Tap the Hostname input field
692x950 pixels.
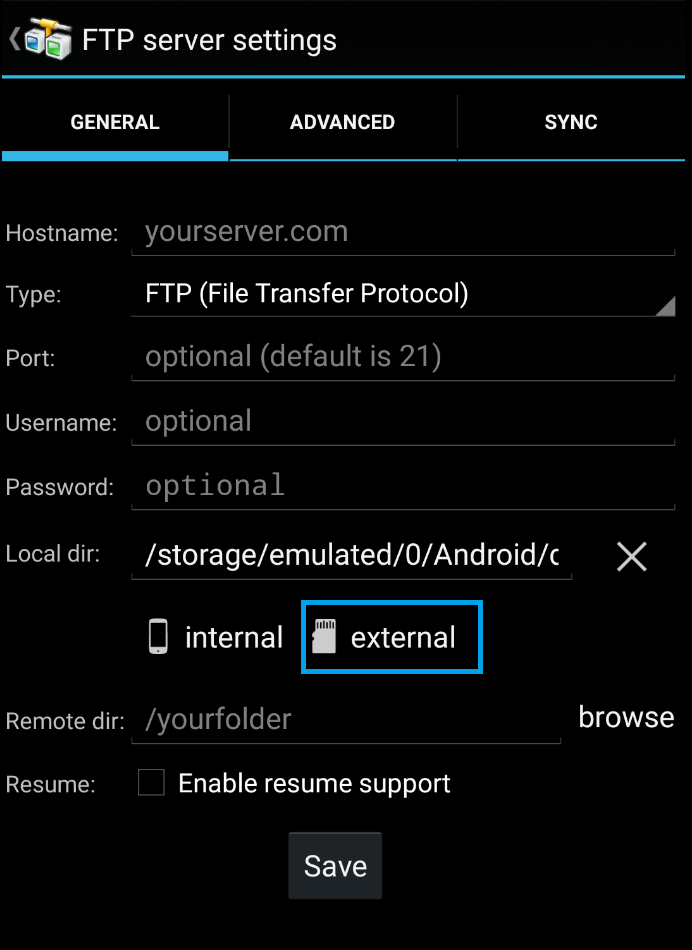pos(402,233)
